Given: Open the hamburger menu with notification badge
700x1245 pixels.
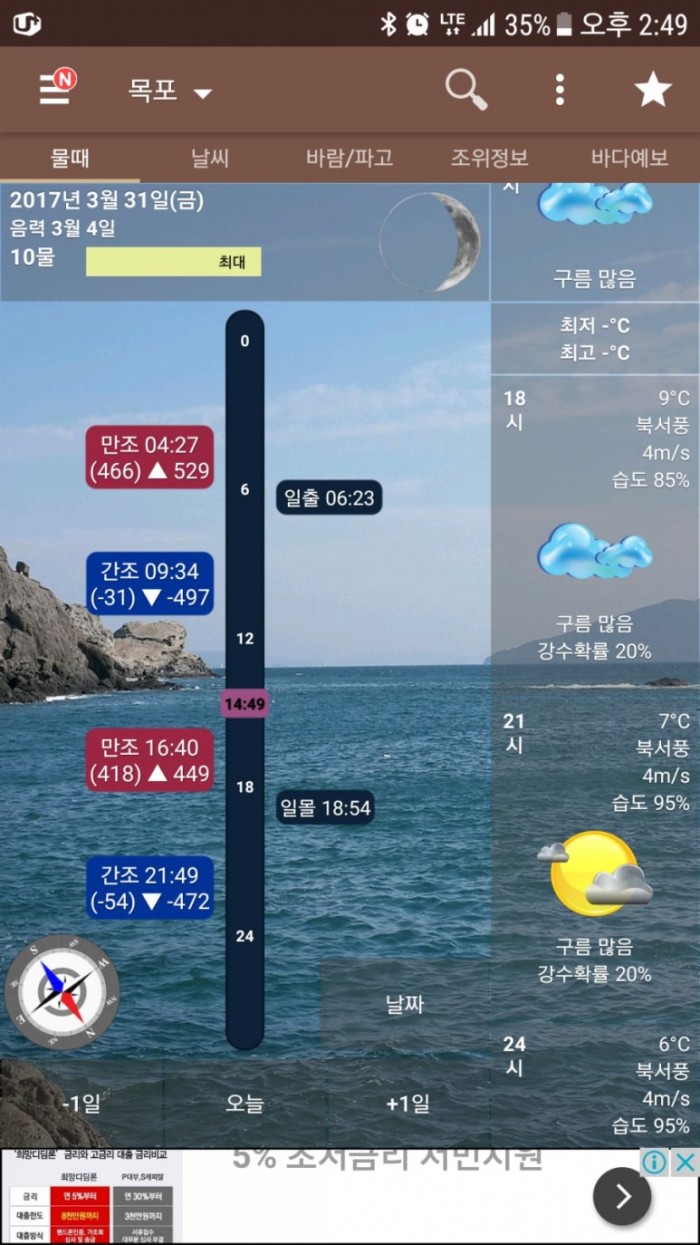Looking at the screenshot, I should click(x=55, y=89).
